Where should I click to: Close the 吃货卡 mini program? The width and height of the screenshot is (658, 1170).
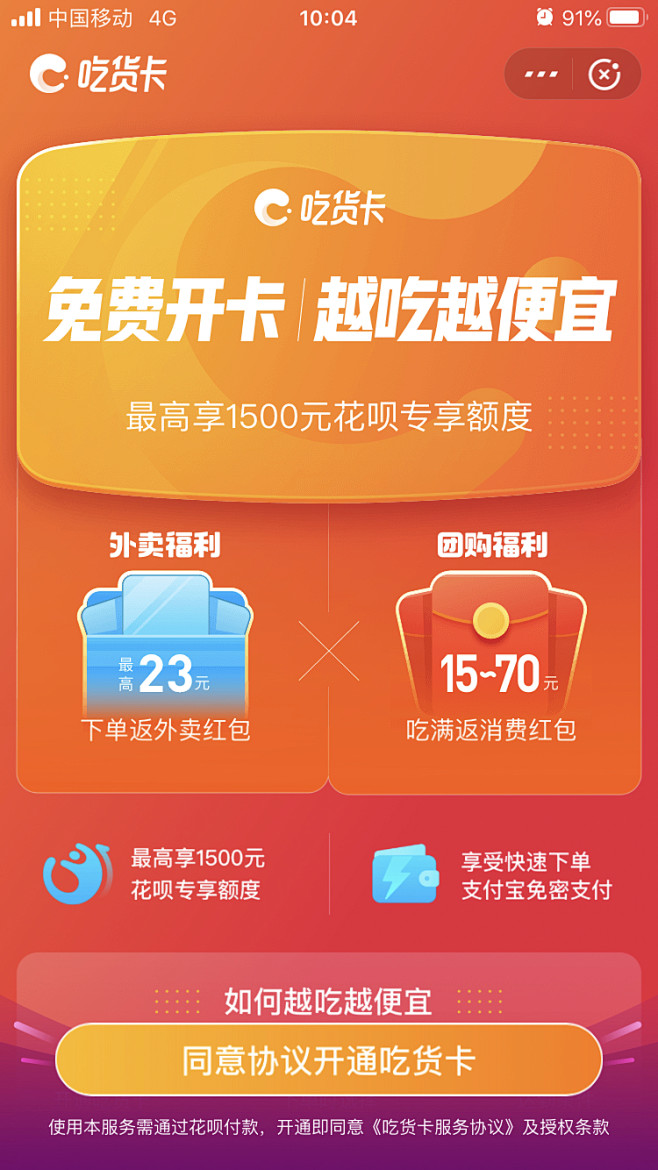point(605,74)
